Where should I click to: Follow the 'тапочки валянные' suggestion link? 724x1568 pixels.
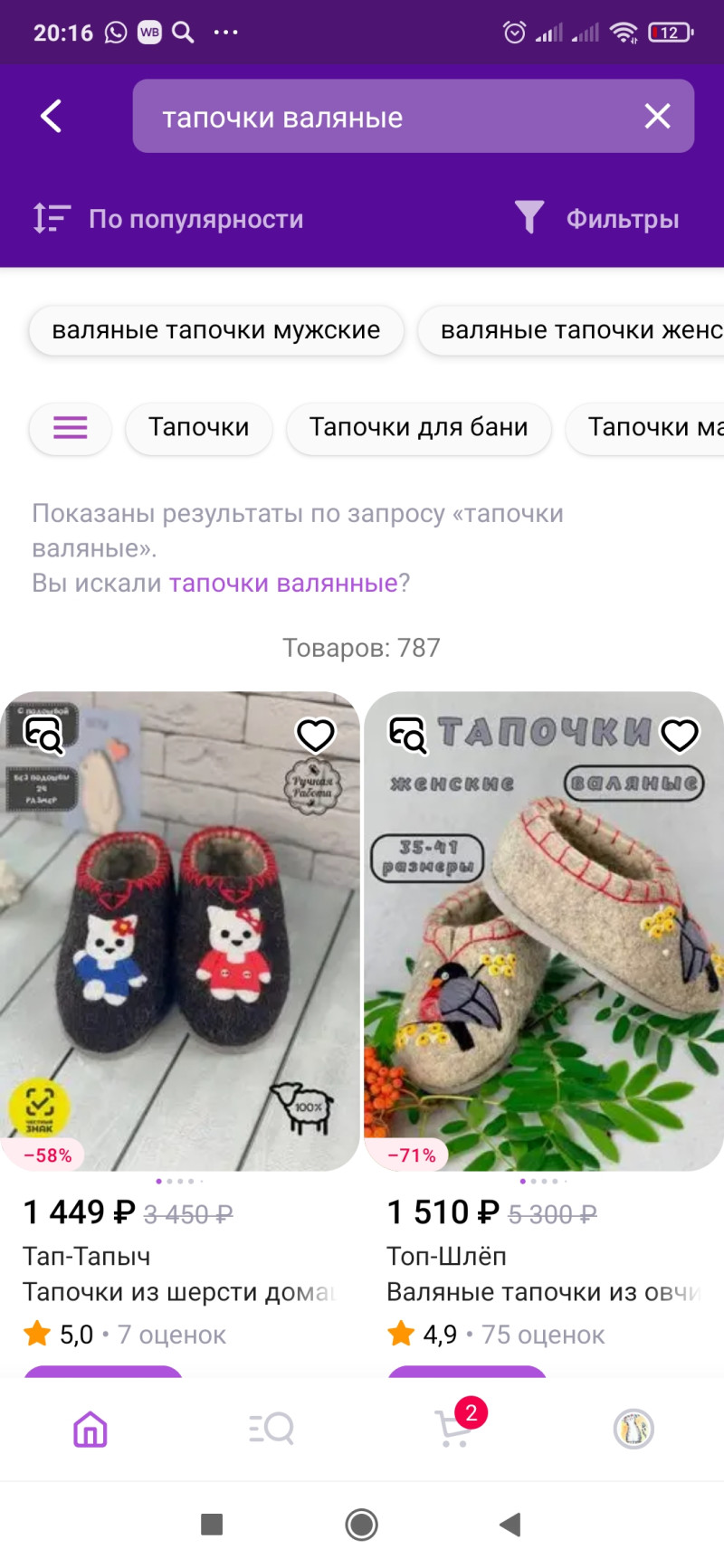pyautogui.click(x=283, y=584)
